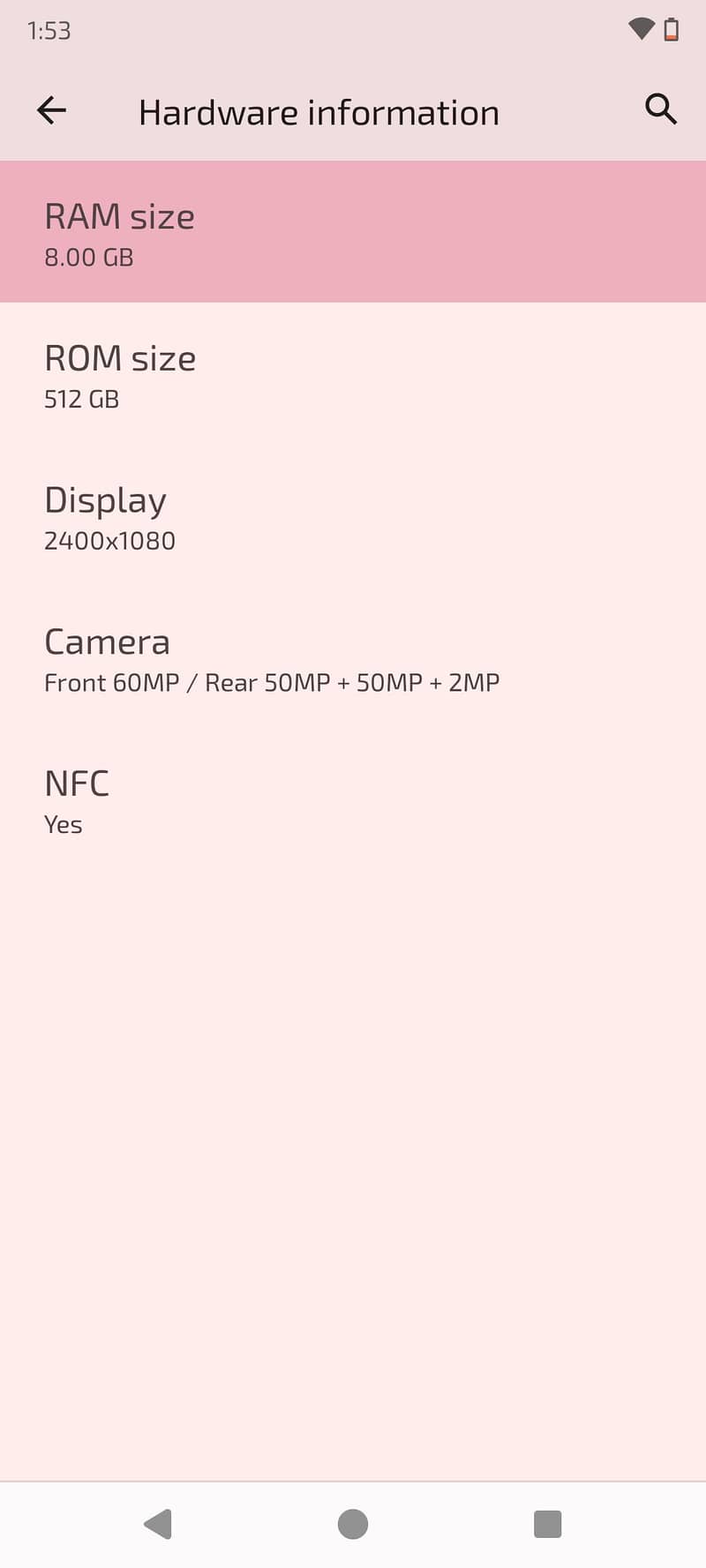The image size is (706, 1568).
Task: Go to the system home screen
Action: [353, 1523]
